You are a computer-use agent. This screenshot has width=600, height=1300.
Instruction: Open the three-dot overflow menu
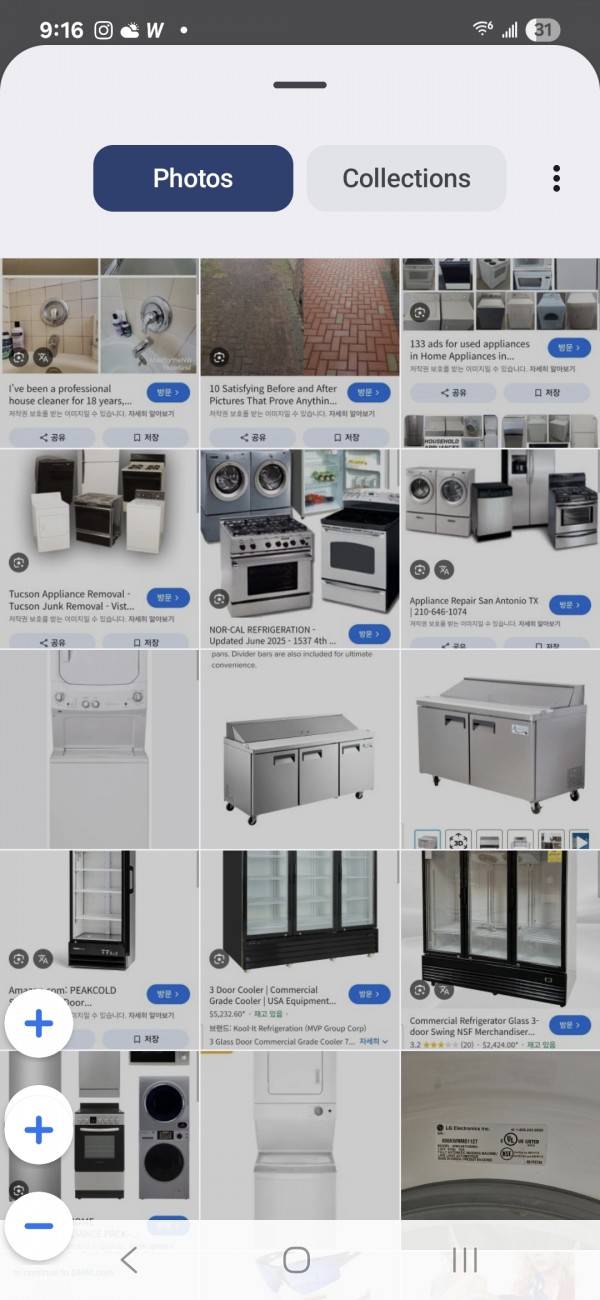(x=556, y=178)
